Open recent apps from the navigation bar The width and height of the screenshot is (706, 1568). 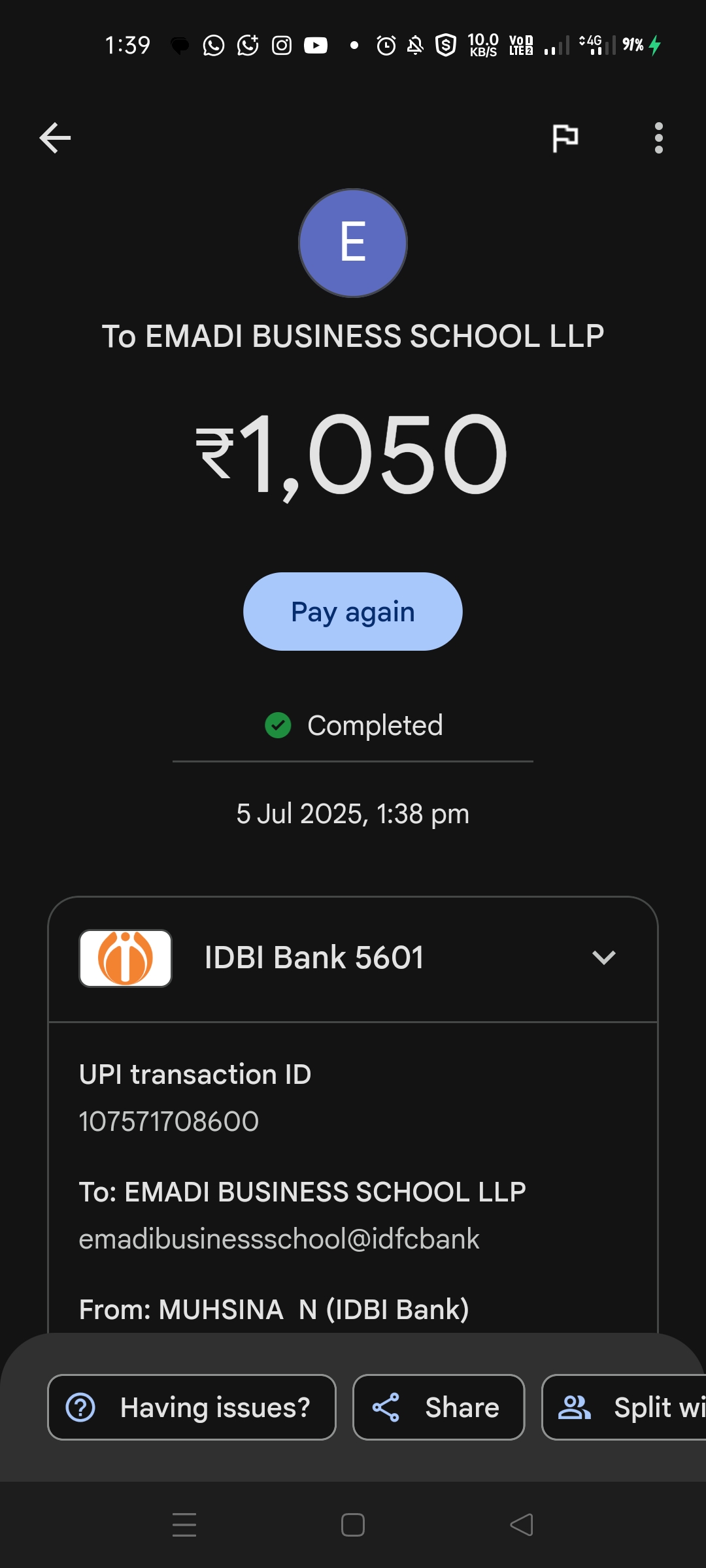pyautogui.click(x=184, y=1525)
